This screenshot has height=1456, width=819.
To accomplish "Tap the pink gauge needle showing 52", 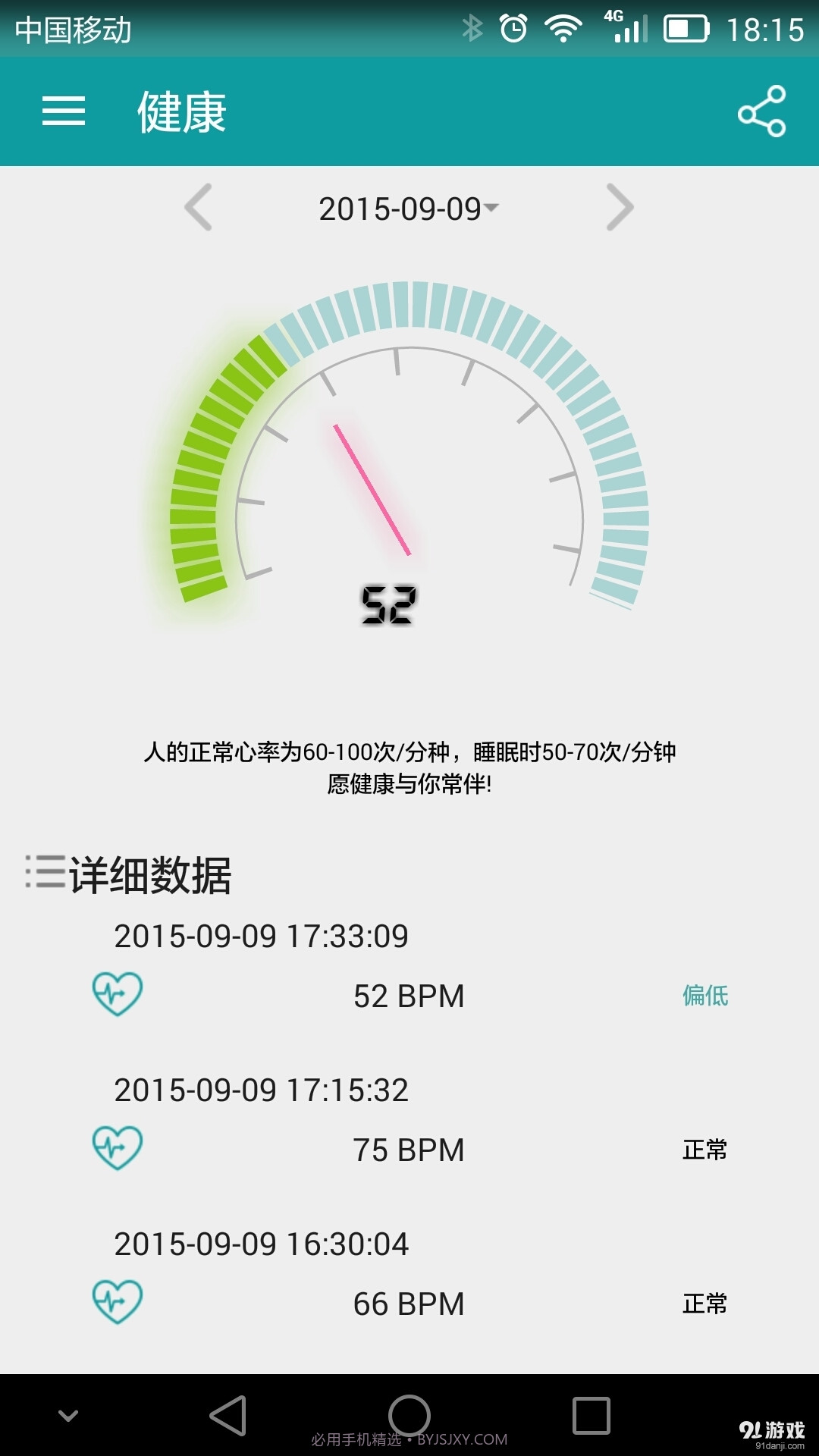I will 372,489.
